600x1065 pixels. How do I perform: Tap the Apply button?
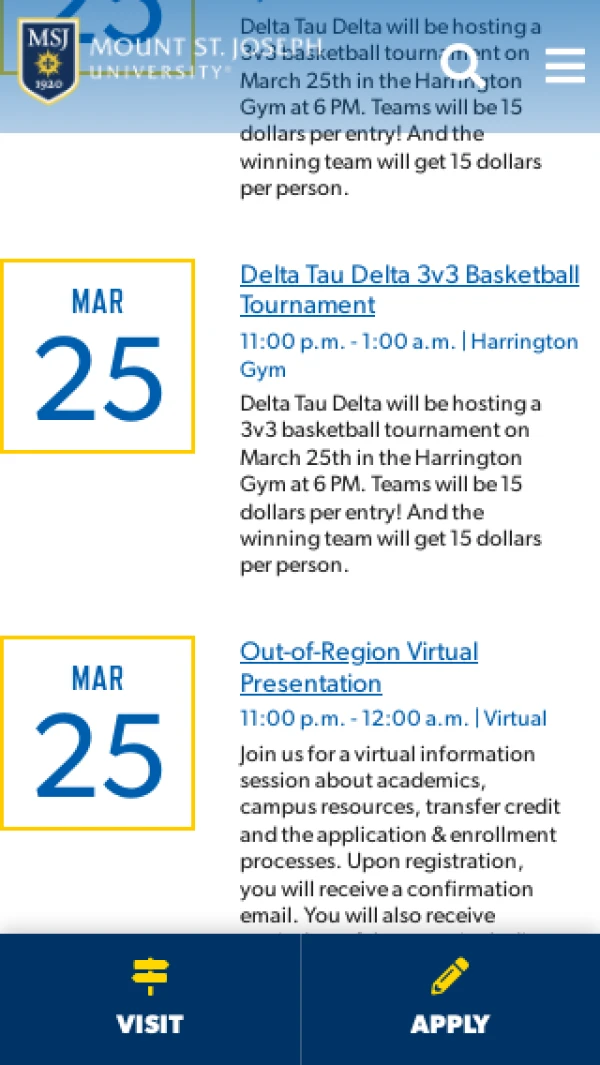[450, 999]
